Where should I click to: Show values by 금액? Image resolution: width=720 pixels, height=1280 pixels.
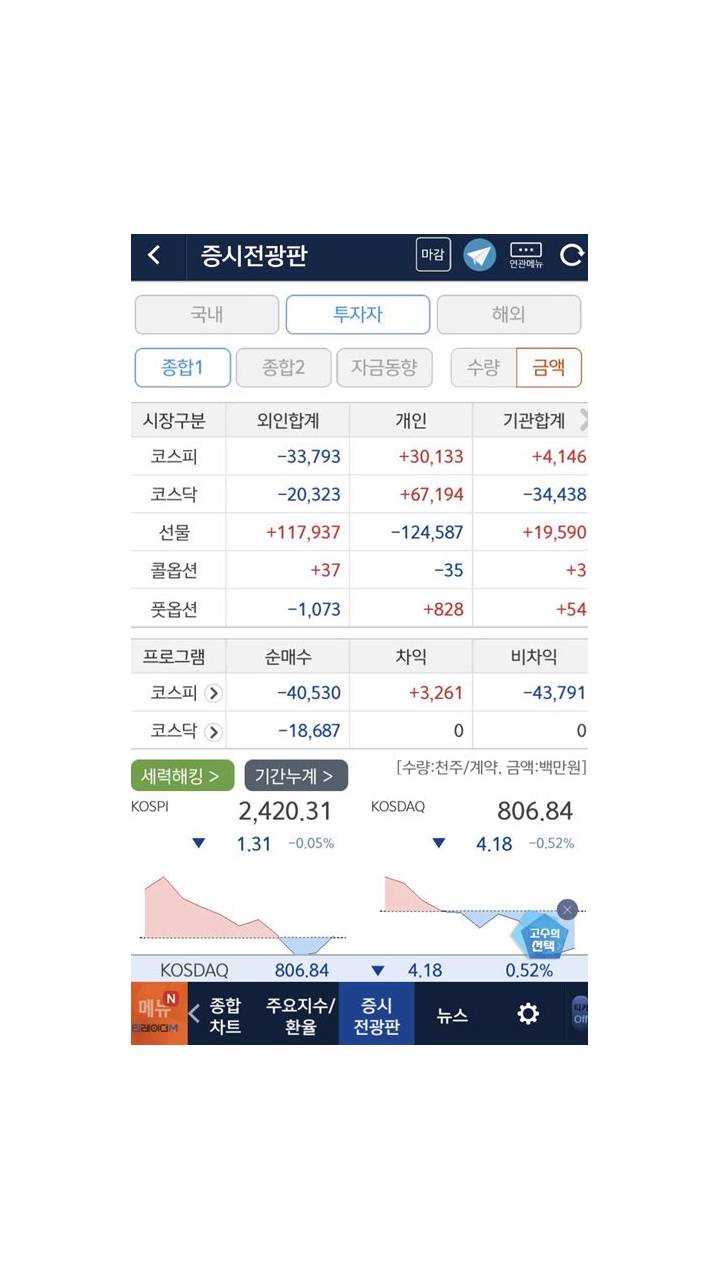549,367
